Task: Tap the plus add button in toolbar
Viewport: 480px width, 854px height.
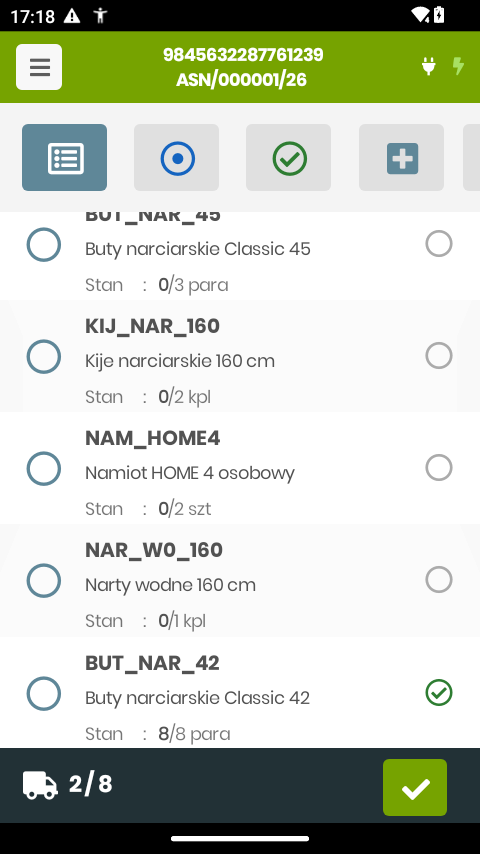Action: pos(401,157)
